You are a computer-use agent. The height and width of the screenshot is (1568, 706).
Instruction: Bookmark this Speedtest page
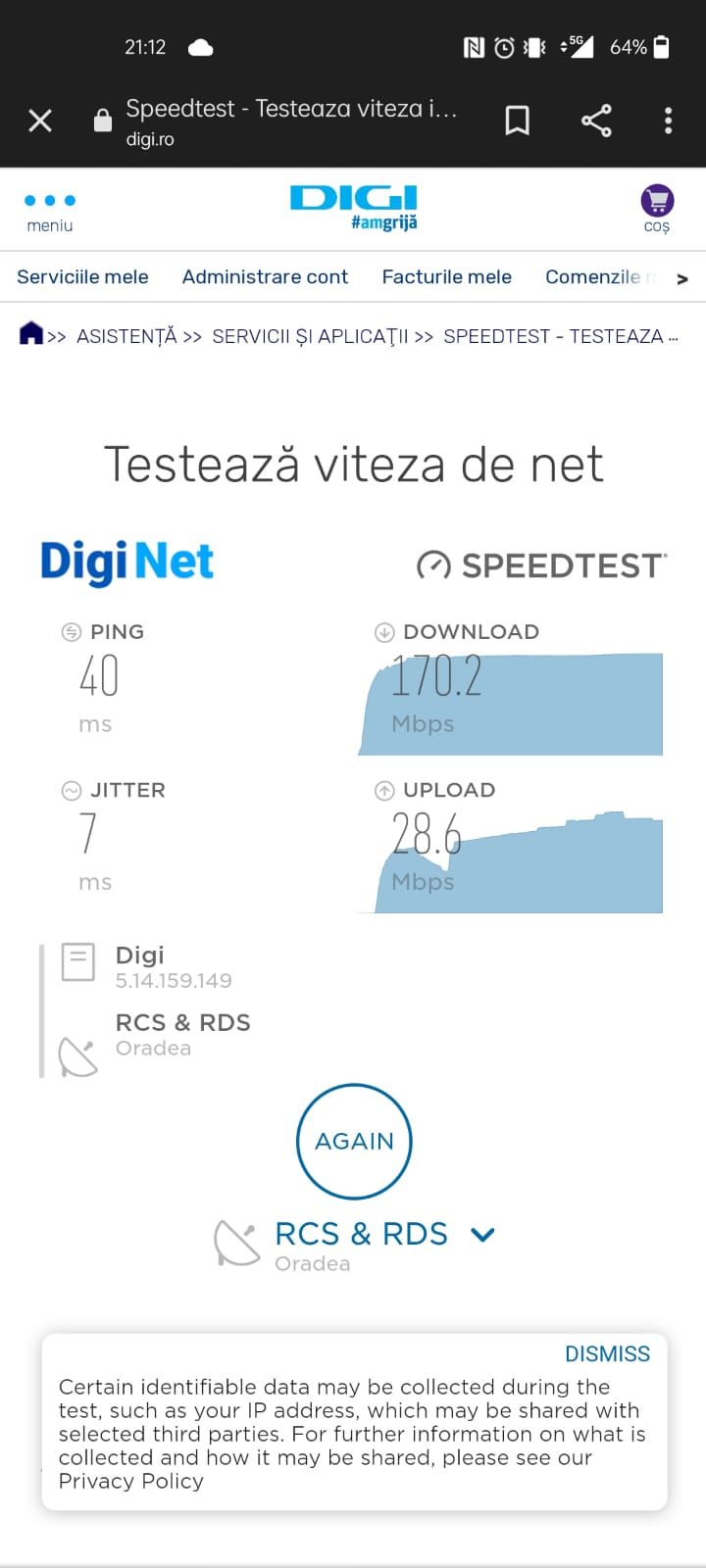pyautogui.click(x=517, y=121)
